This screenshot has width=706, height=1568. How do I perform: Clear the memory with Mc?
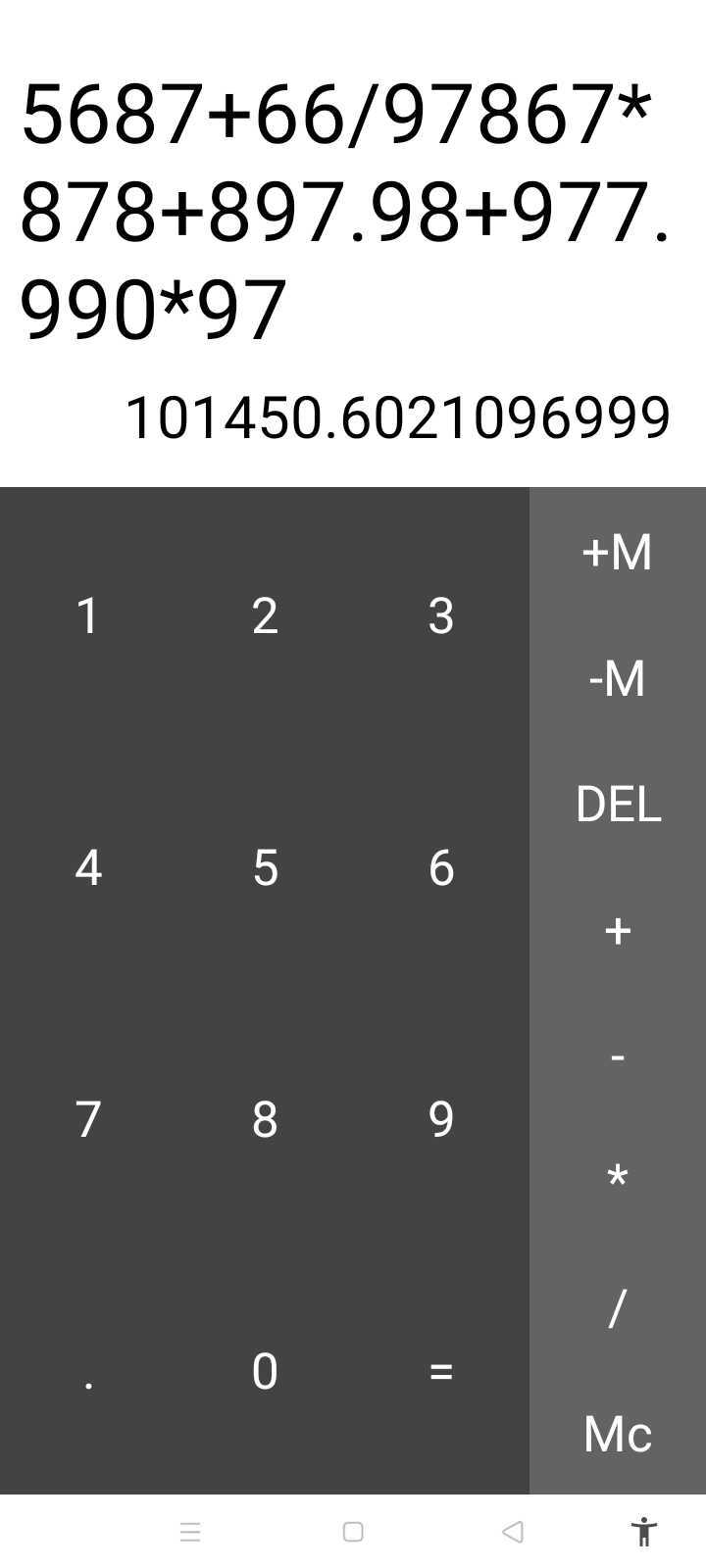(x=618, y=1433)
